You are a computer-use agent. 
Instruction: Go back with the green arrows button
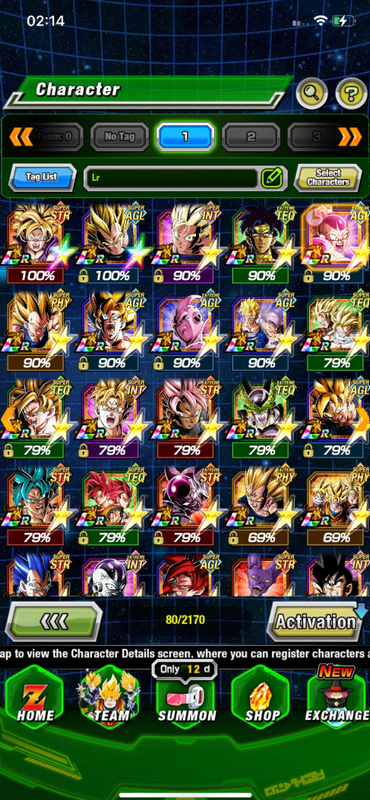pyautogui.click(x=53, y=622)
